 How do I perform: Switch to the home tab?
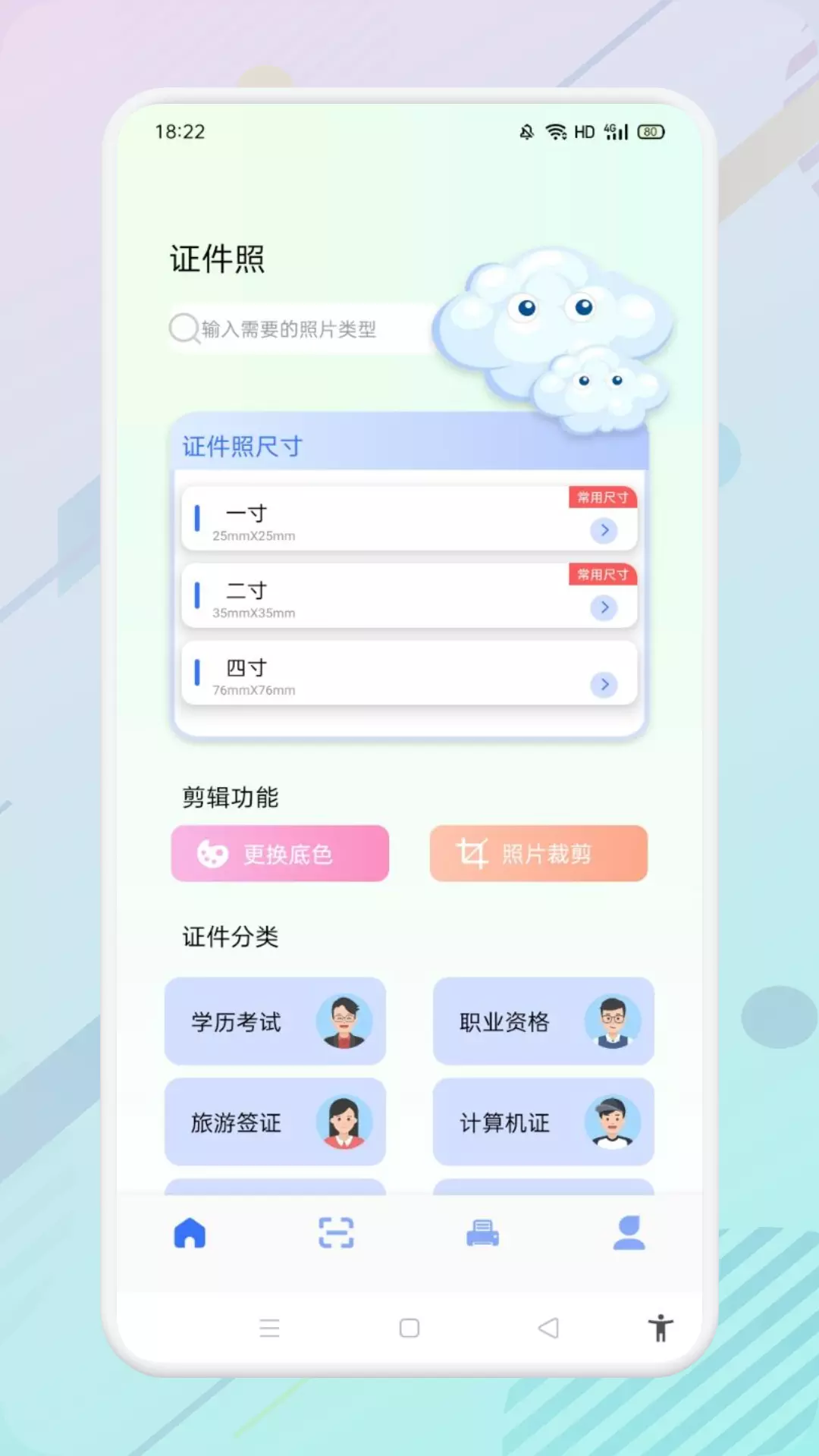(x=190, y=1233)
